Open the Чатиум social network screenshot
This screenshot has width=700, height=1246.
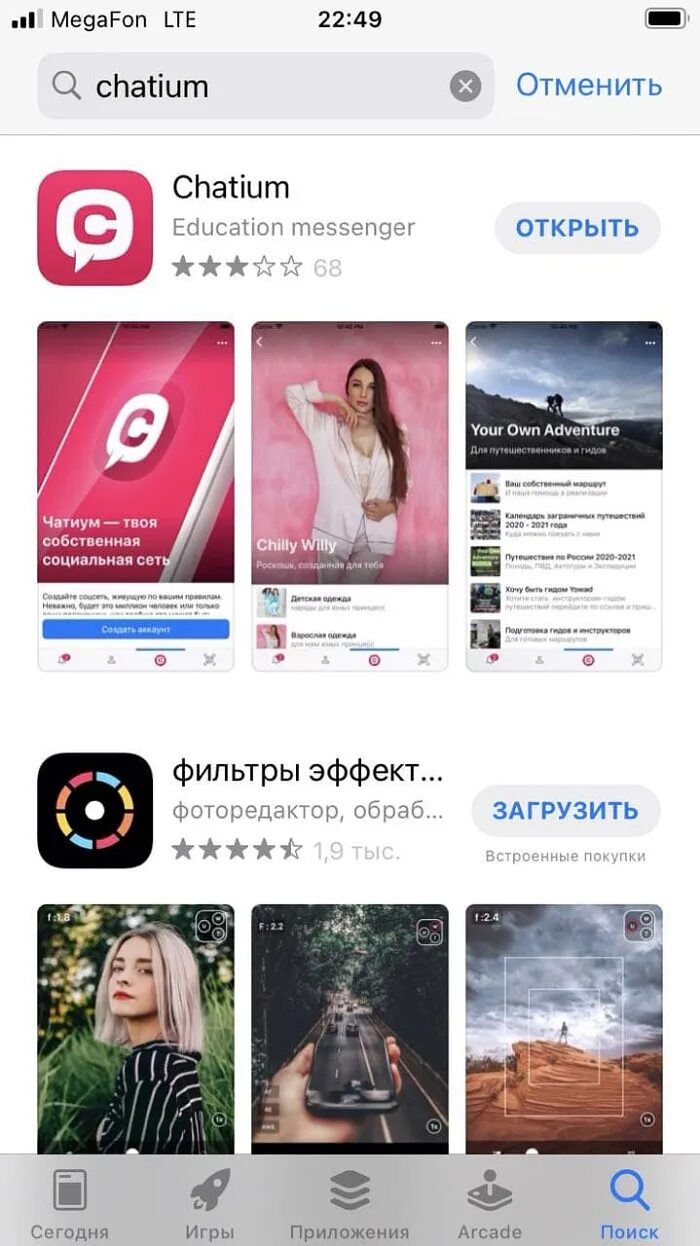[x=136, y=496]
